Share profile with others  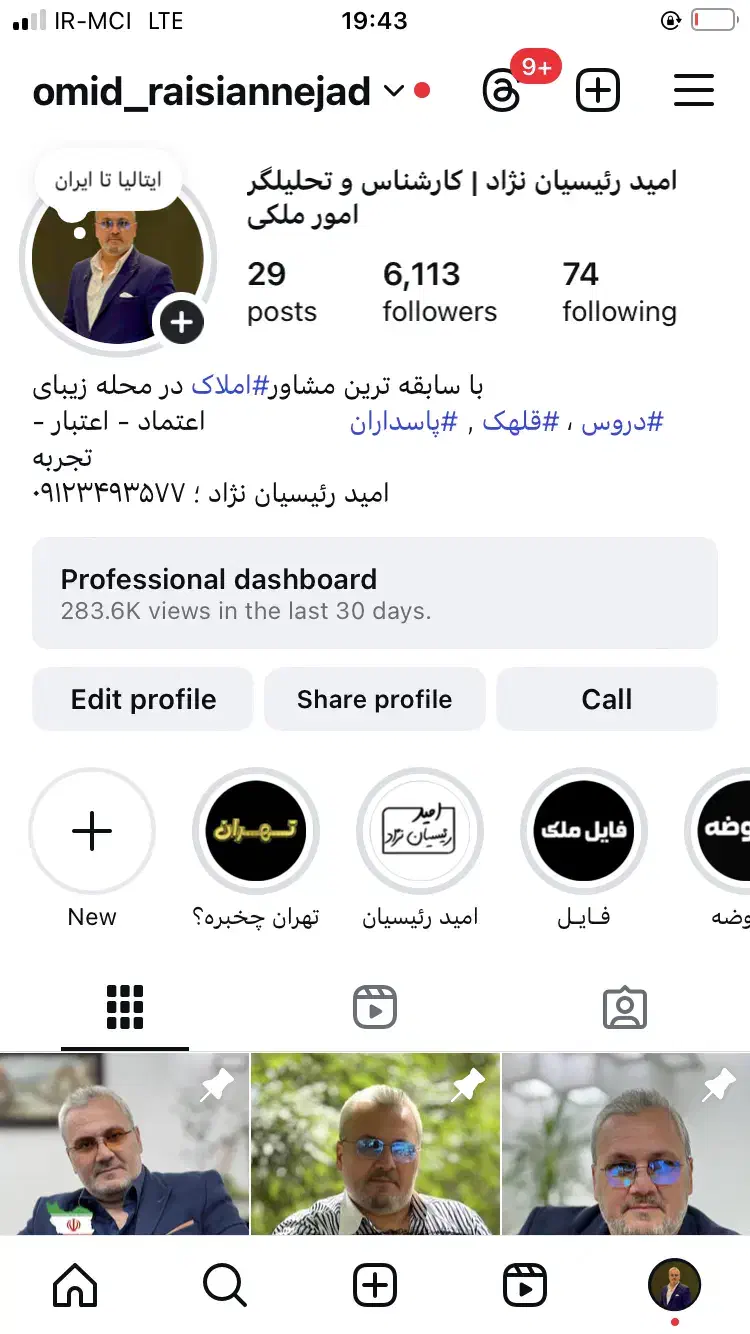pos(374,699)
